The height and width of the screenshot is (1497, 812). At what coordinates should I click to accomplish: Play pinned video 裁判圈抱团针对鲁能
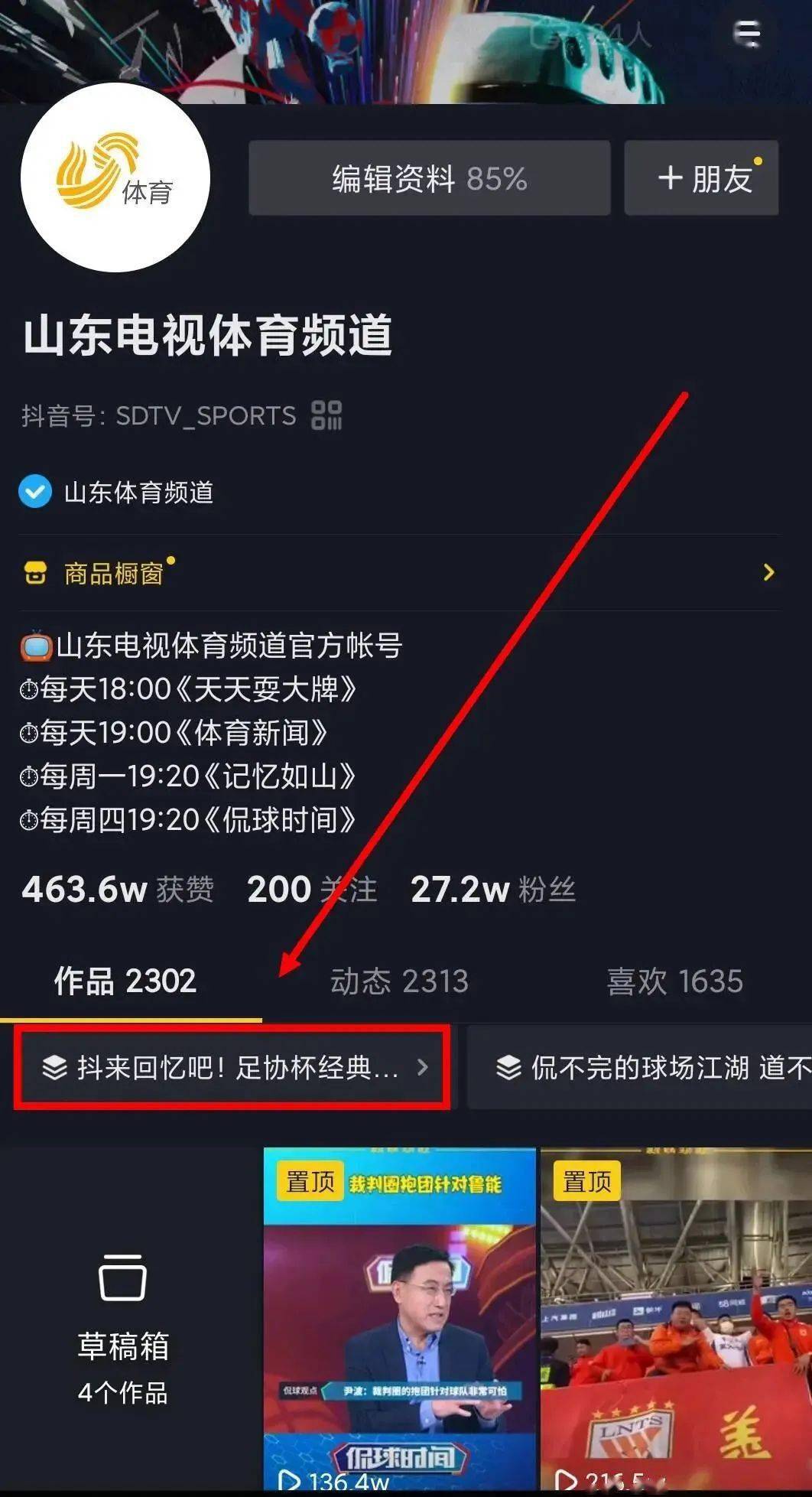coord(400,1320)
